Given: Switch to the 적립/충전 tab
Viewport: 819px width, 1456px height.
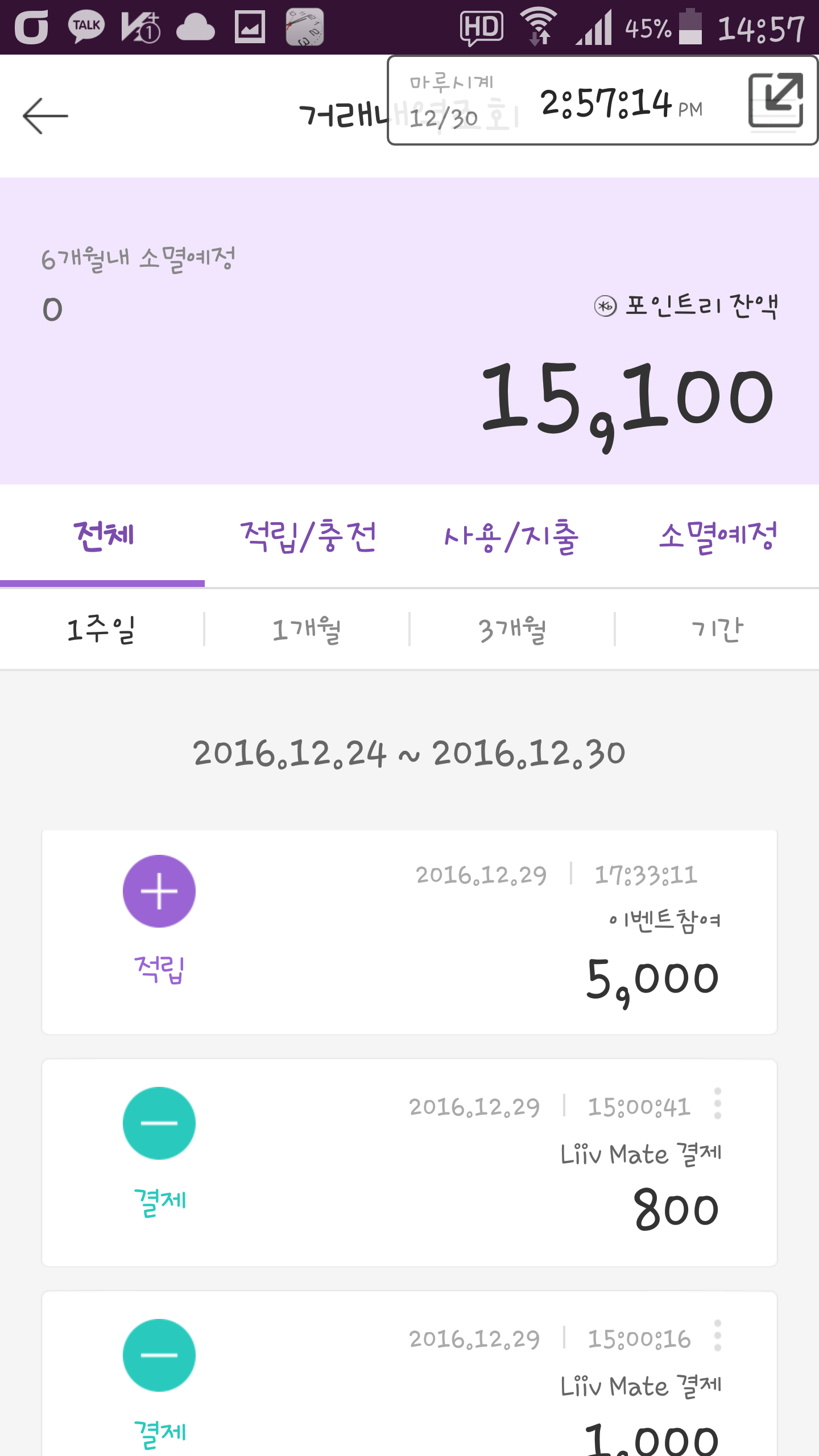Looking at the screenshot, I should 308,536.
